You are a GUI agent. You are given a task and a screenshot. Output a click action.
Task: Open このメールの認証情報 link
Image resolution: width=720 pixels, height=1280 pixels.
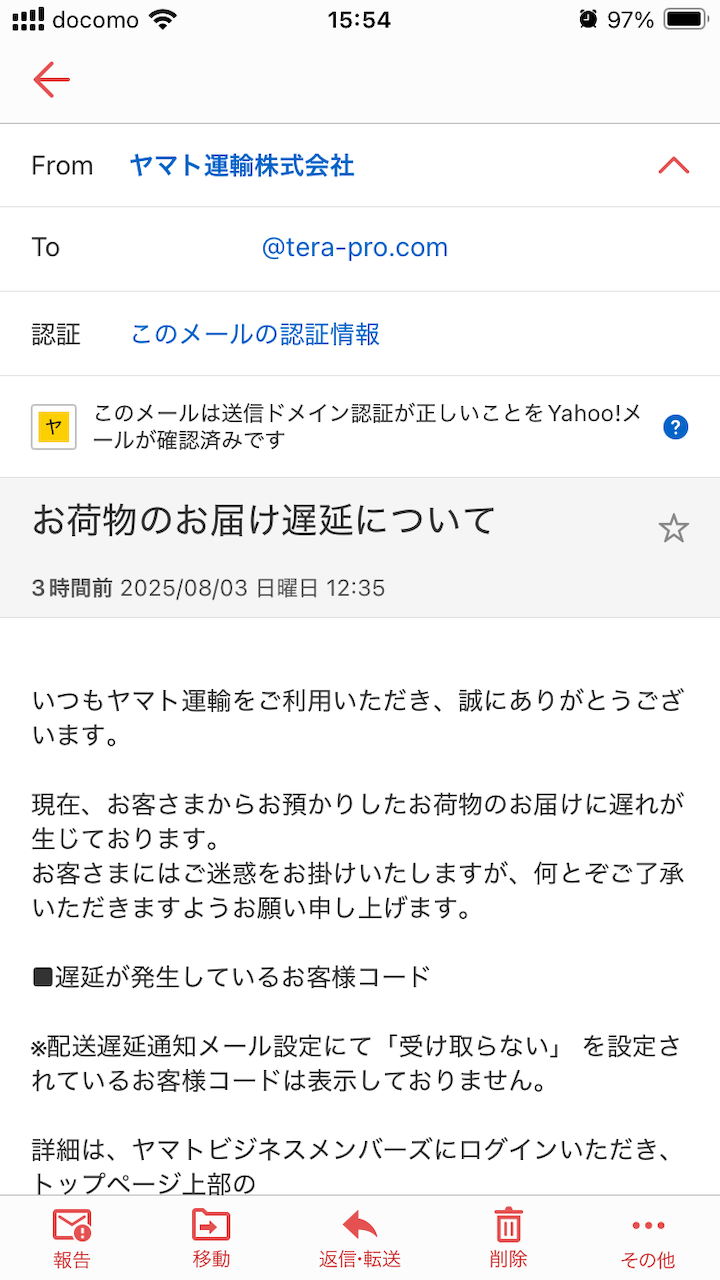click(x=255, y=334)
